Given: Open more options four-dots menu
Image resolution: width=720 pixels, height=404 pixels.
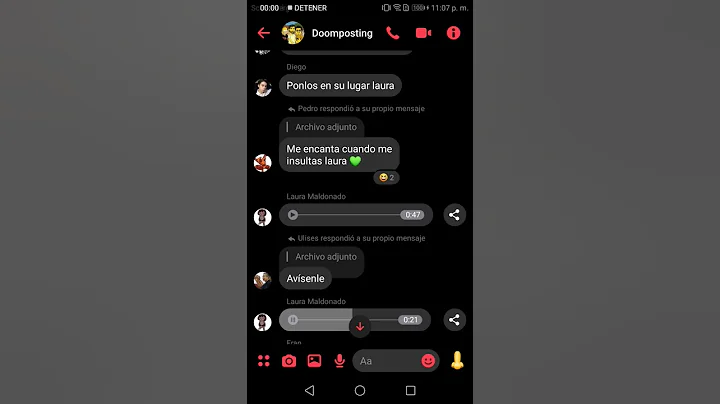Looking at the screenshot, I should (264, 361).
